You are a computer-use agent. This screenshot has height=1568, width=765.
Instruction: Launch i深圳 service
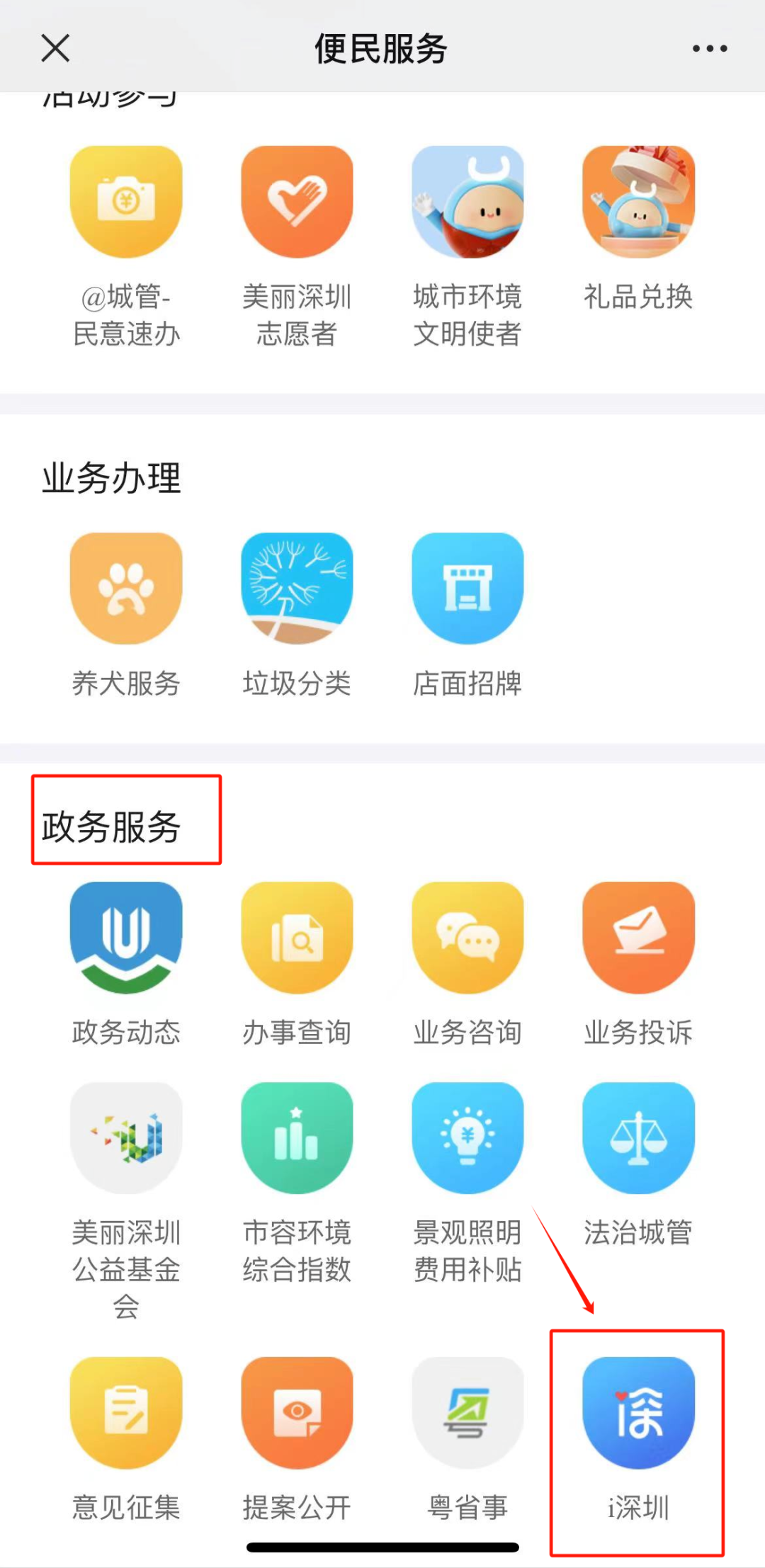[x=638, y=1413]
